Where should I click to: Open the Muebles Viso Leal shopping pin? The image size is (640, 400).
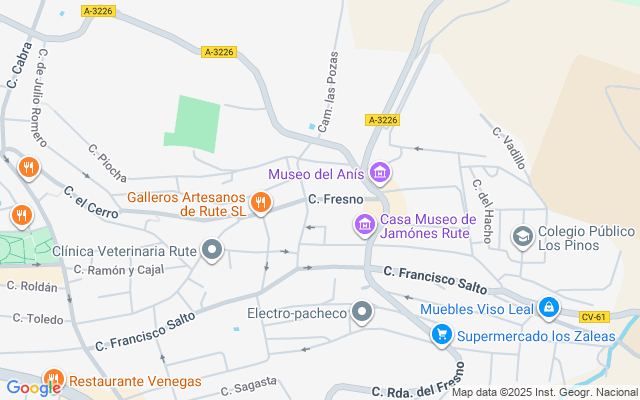[x=549, y=308]
